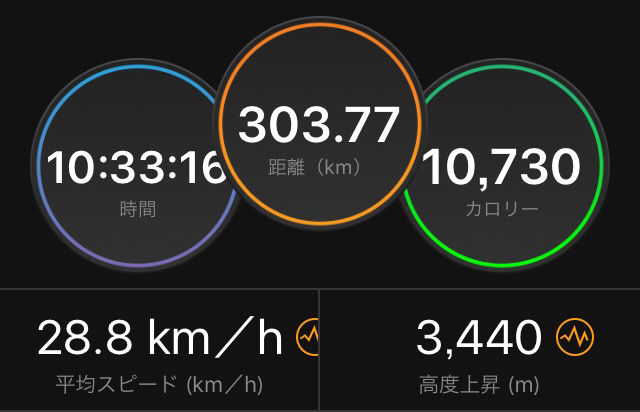Open the chart icon beside 3,440 elevation gain

[x=573, y=339]
